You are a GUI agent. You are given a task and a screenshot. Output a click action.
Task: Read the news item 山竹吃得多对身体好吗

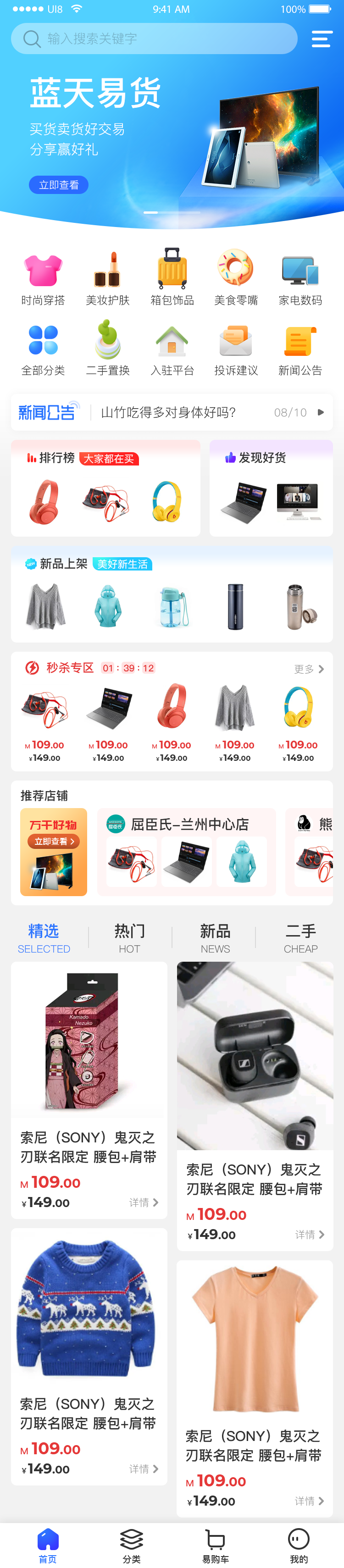(168, 413)
